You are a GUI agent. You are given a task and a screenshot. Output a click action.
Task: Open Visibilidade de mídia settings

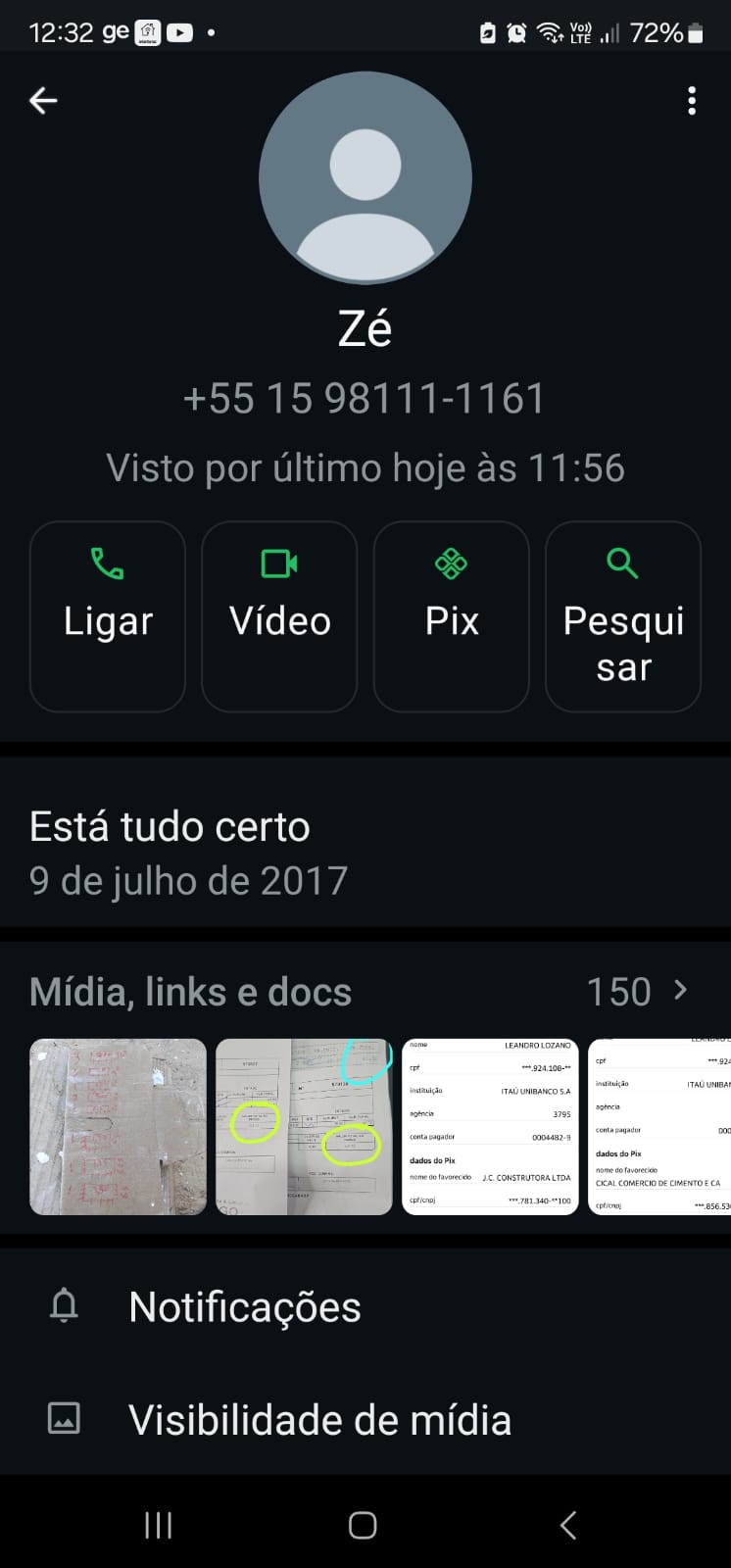coord(63,1418)
